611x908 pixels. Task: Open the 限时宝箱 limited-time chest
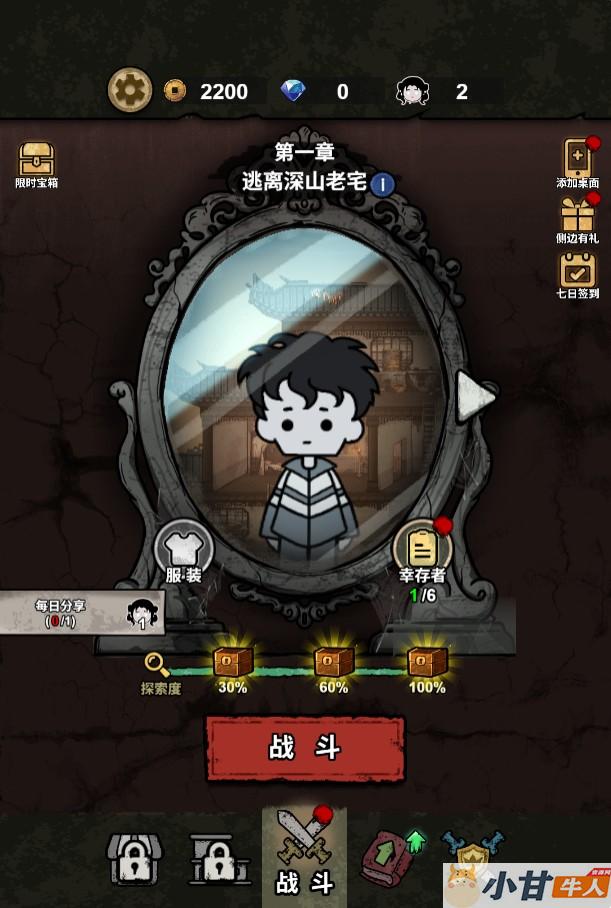click(36, 161)
